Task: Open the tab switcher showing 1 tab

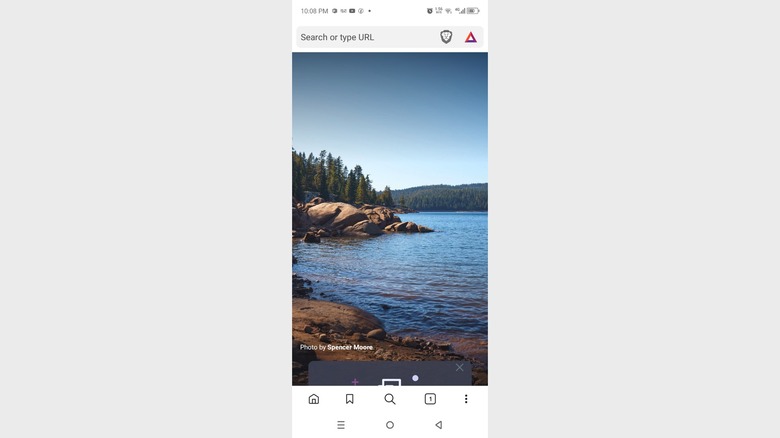Action: [x=430, y=399]
